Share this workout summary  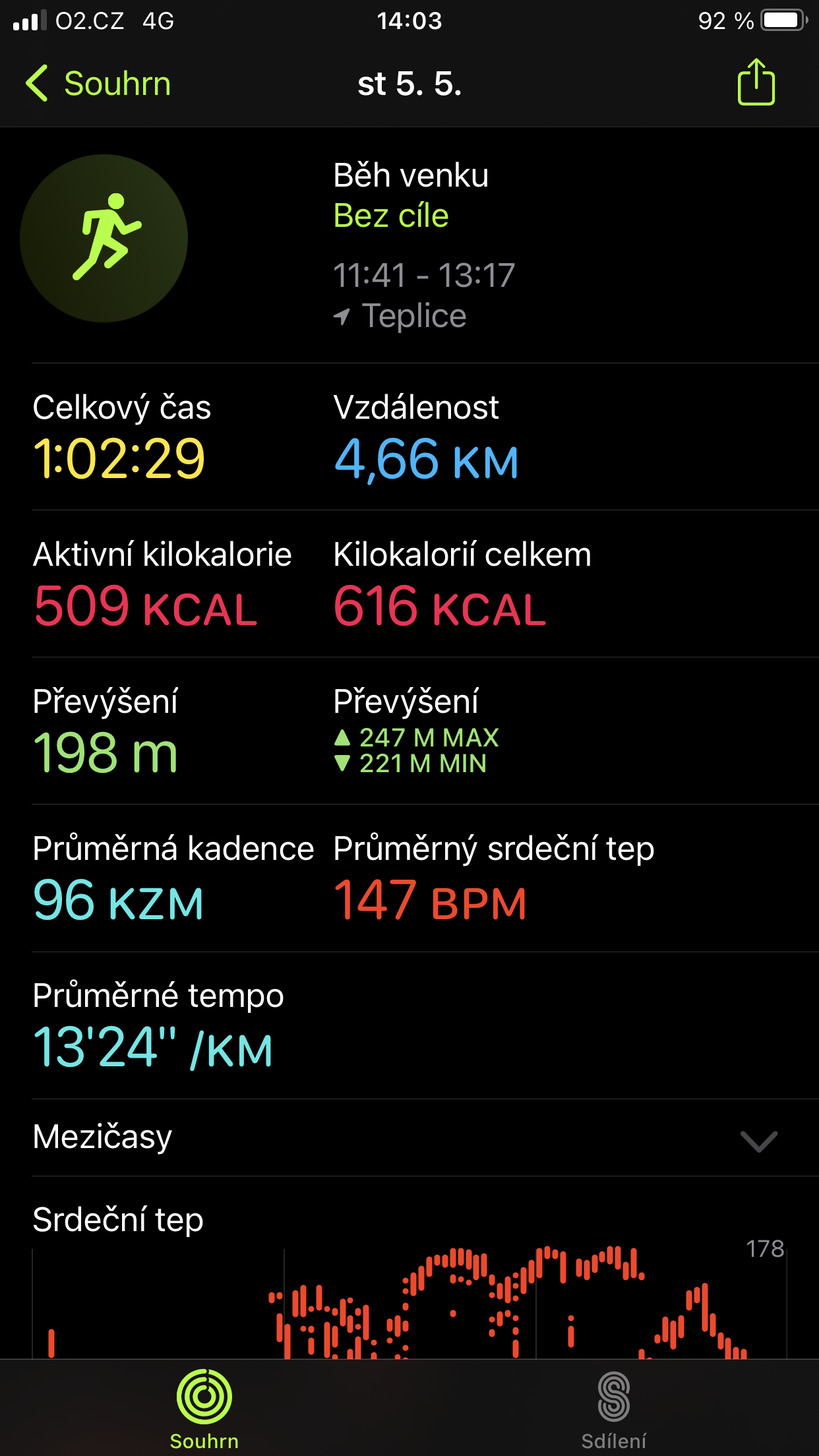(756, 82)
